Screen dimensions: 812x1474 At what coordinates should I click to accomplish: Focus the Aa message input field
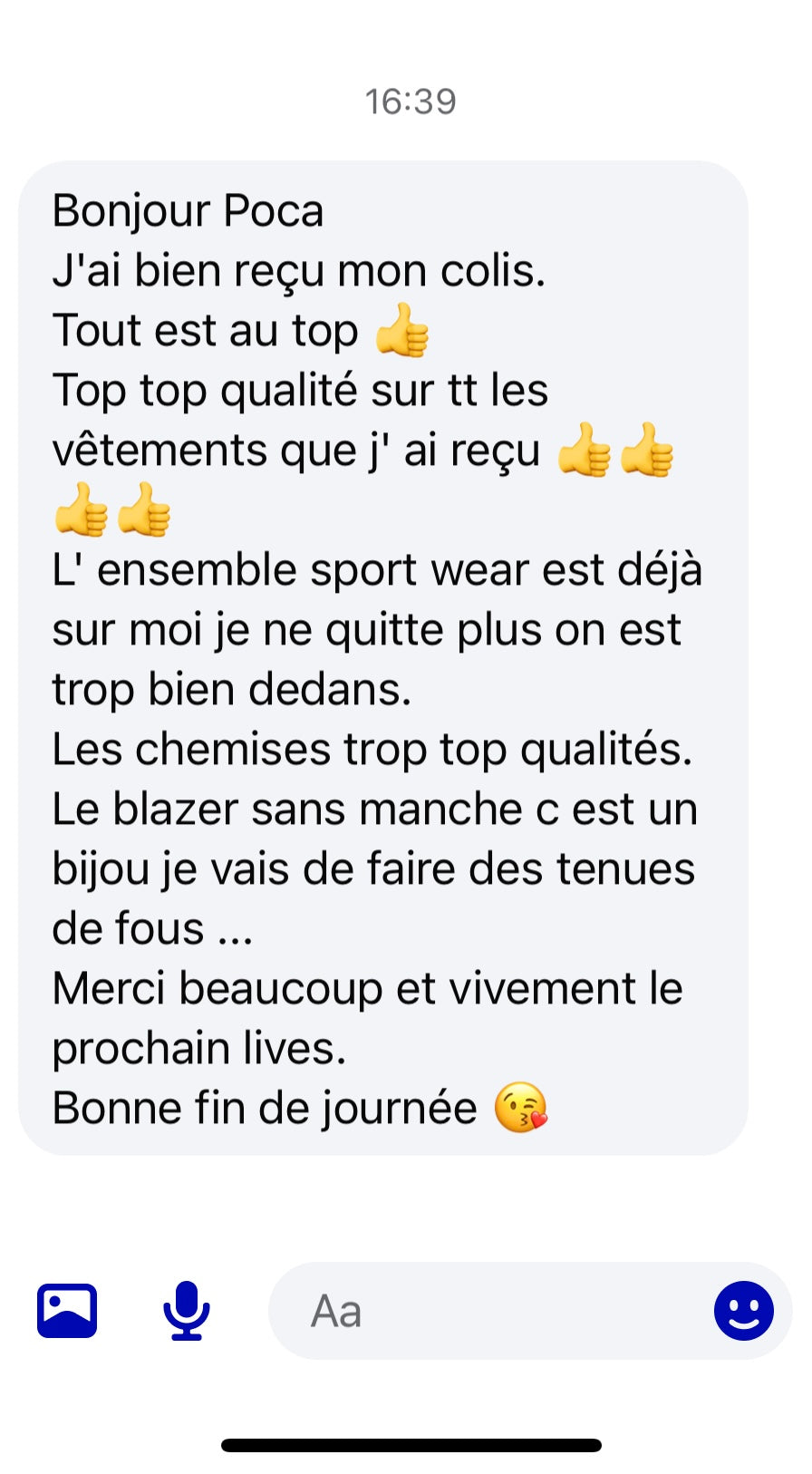(489, 1311)
